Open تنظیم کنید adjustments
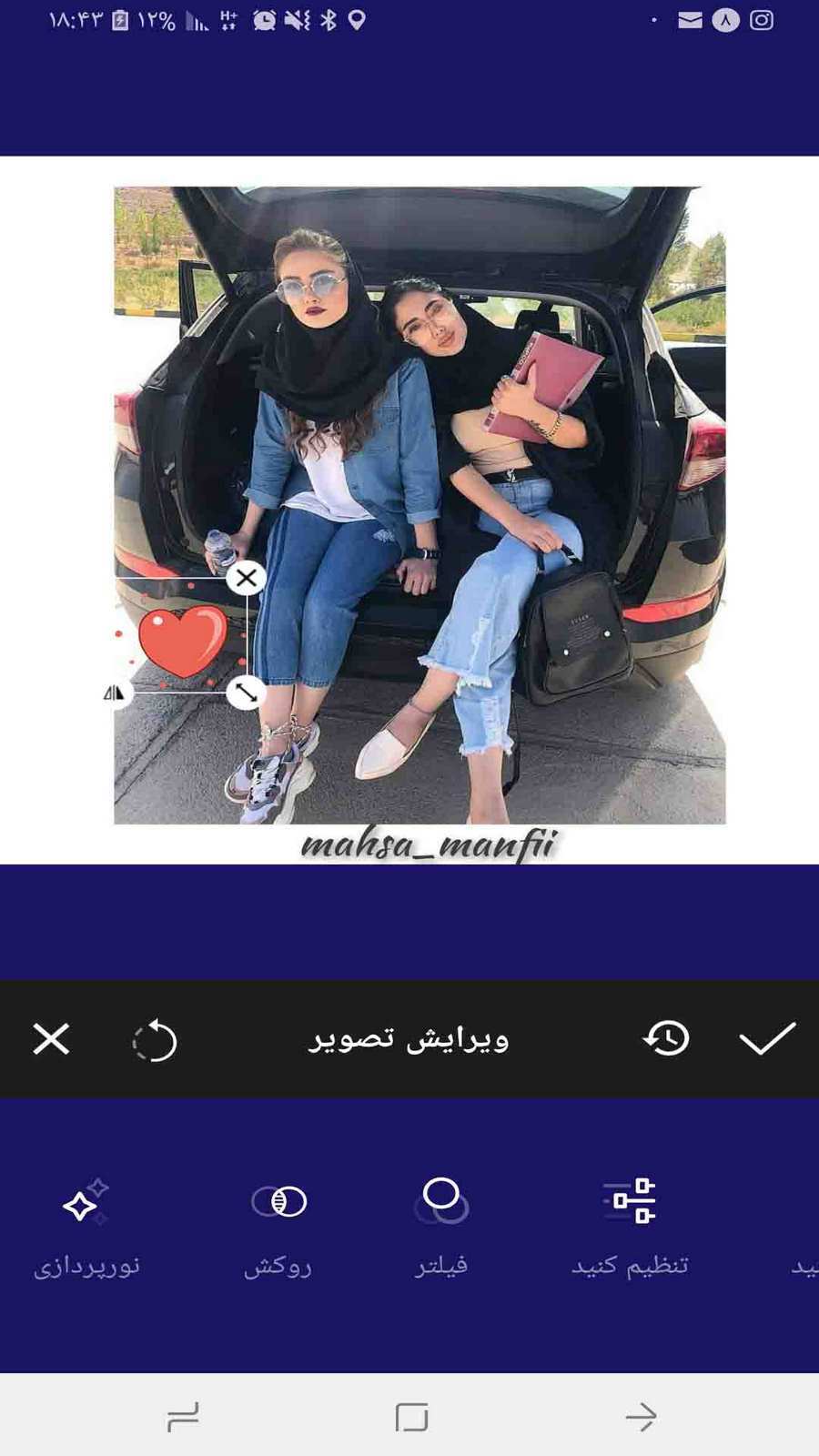The height and width of the screenshot is (1456, 819). [x=630, y=1224]
